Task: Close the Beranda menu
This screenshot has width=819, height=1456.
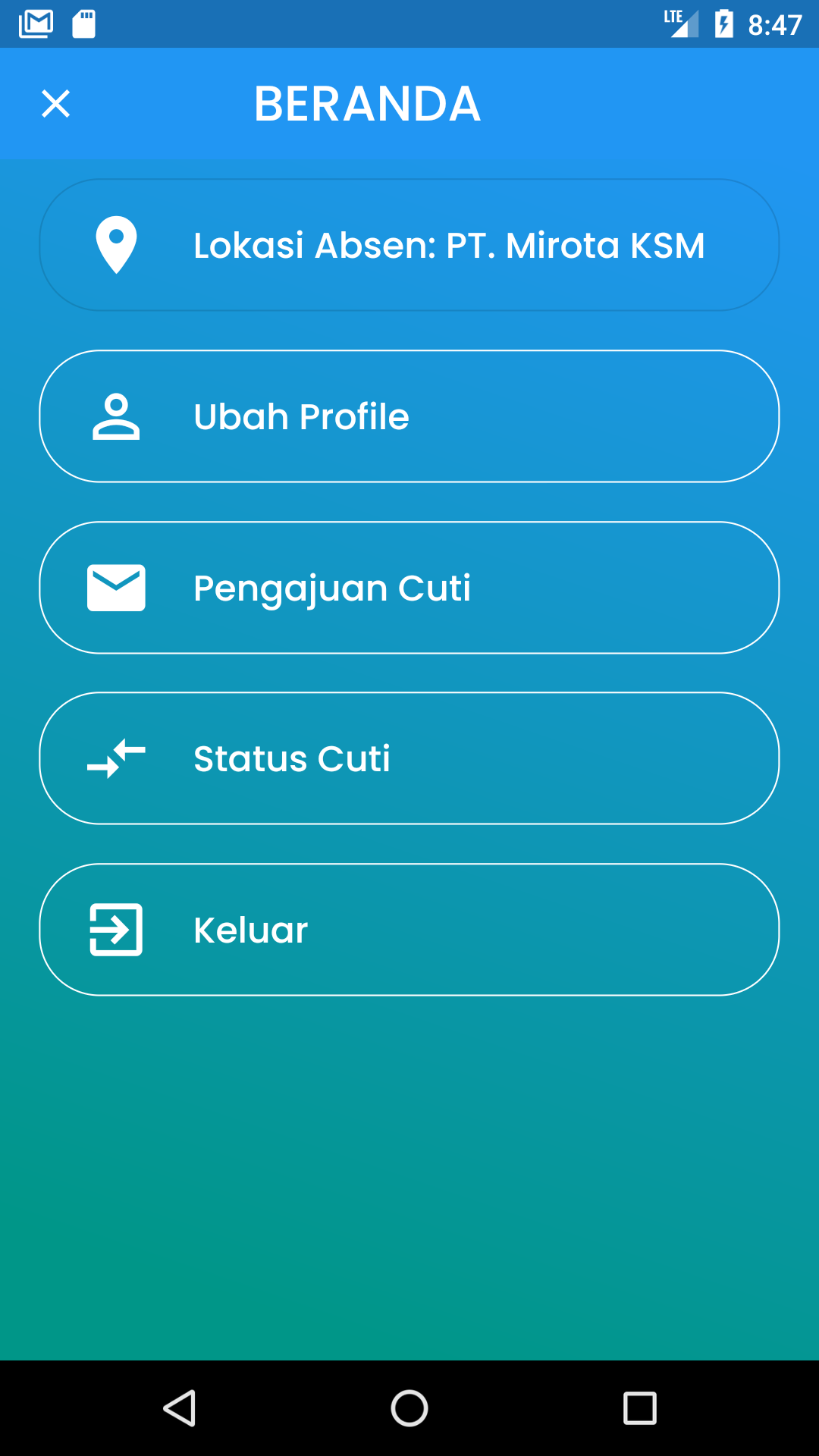Action: click(x=55, y=104)
